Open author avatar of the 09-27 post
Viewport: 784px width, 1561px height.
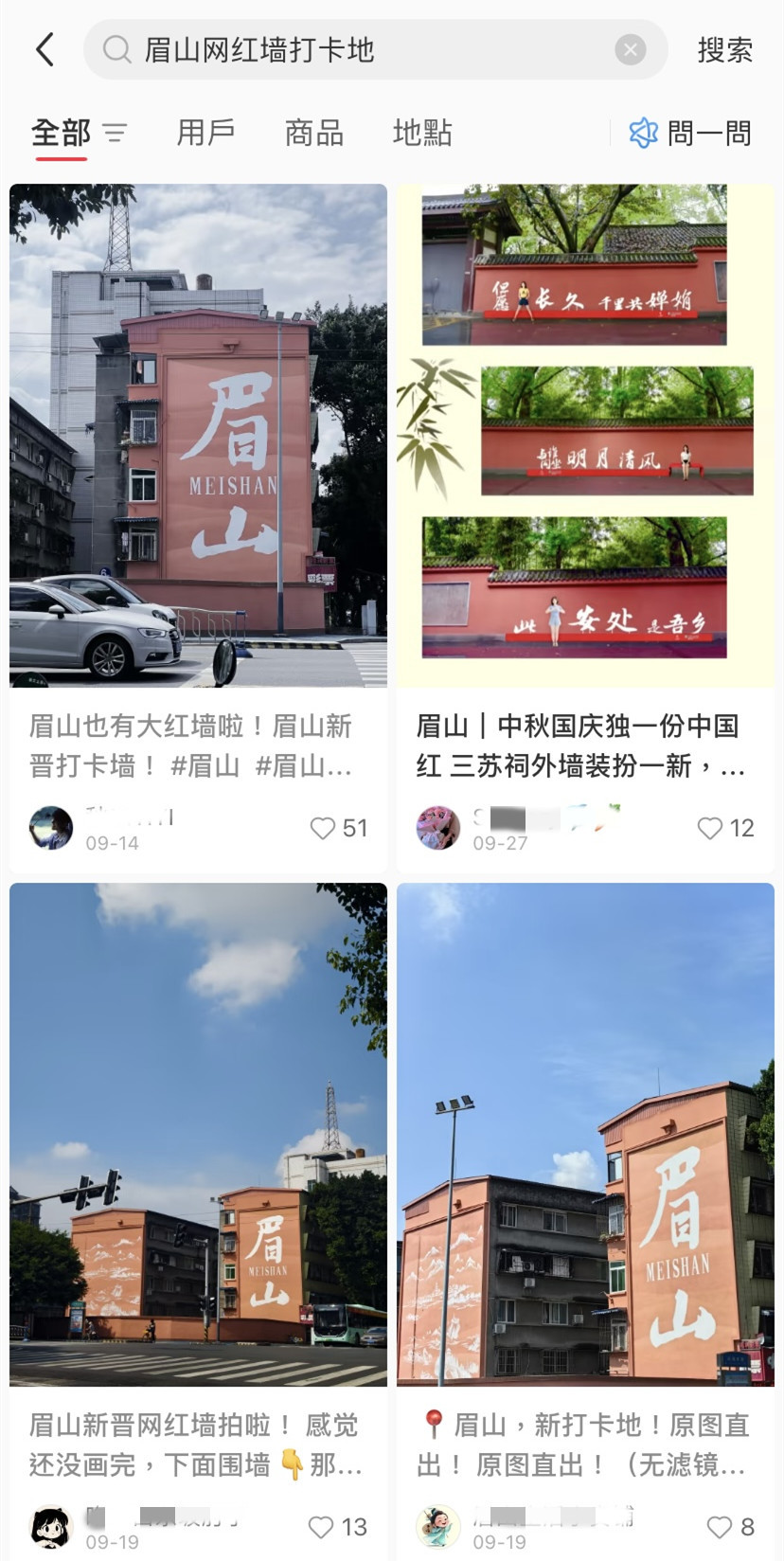click(x=438, y=828)
